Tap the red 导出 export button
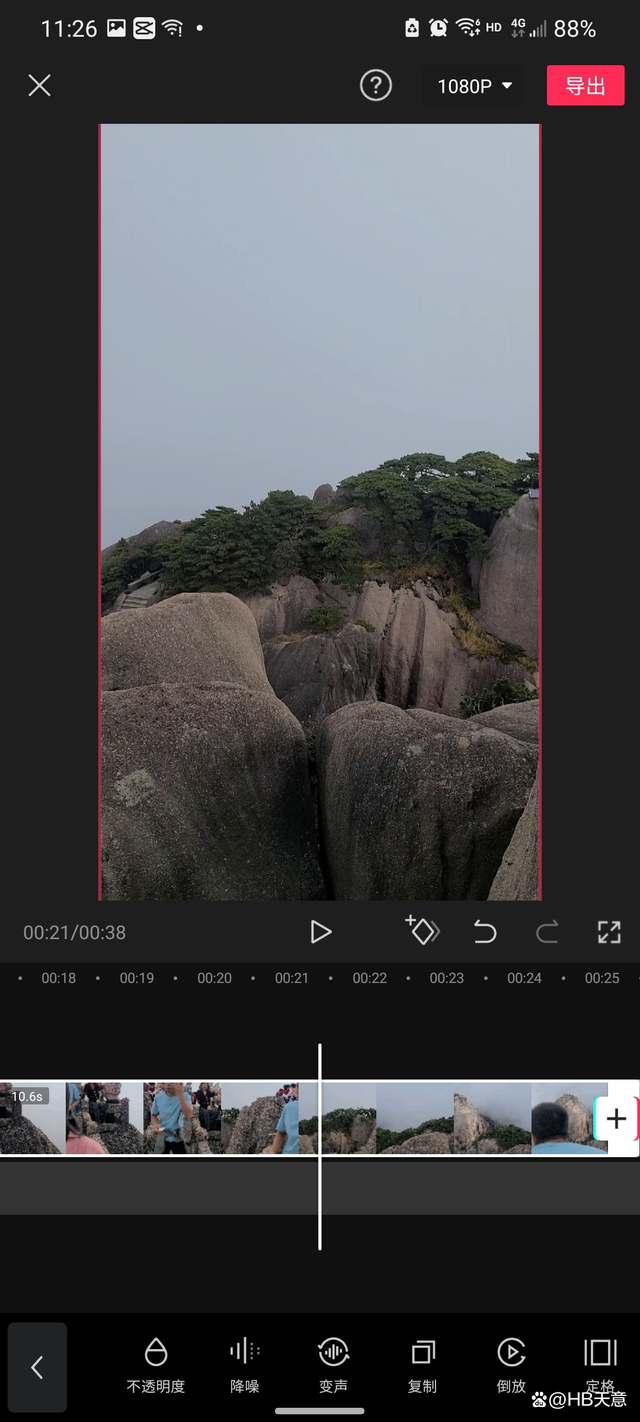Screen dimensions: 640x1422 [585, 86]
